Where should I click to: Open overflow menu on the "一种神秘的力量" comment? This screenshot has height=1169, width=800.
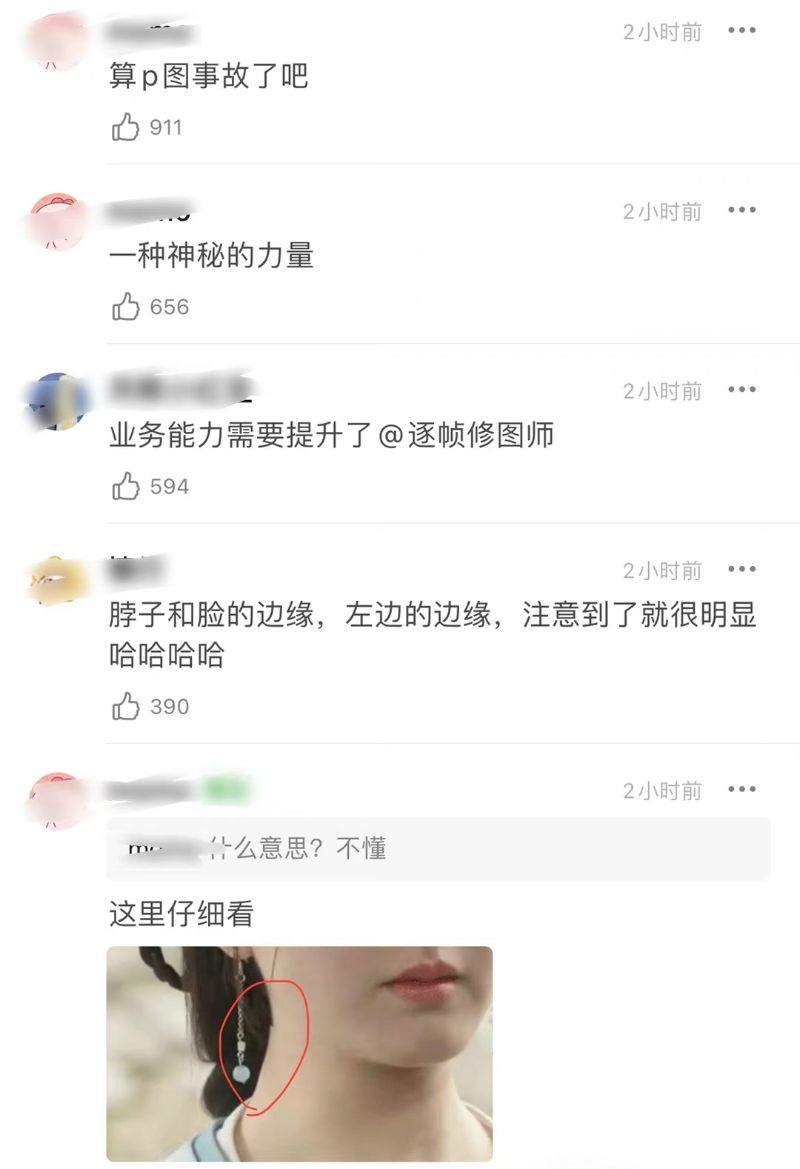742,210
